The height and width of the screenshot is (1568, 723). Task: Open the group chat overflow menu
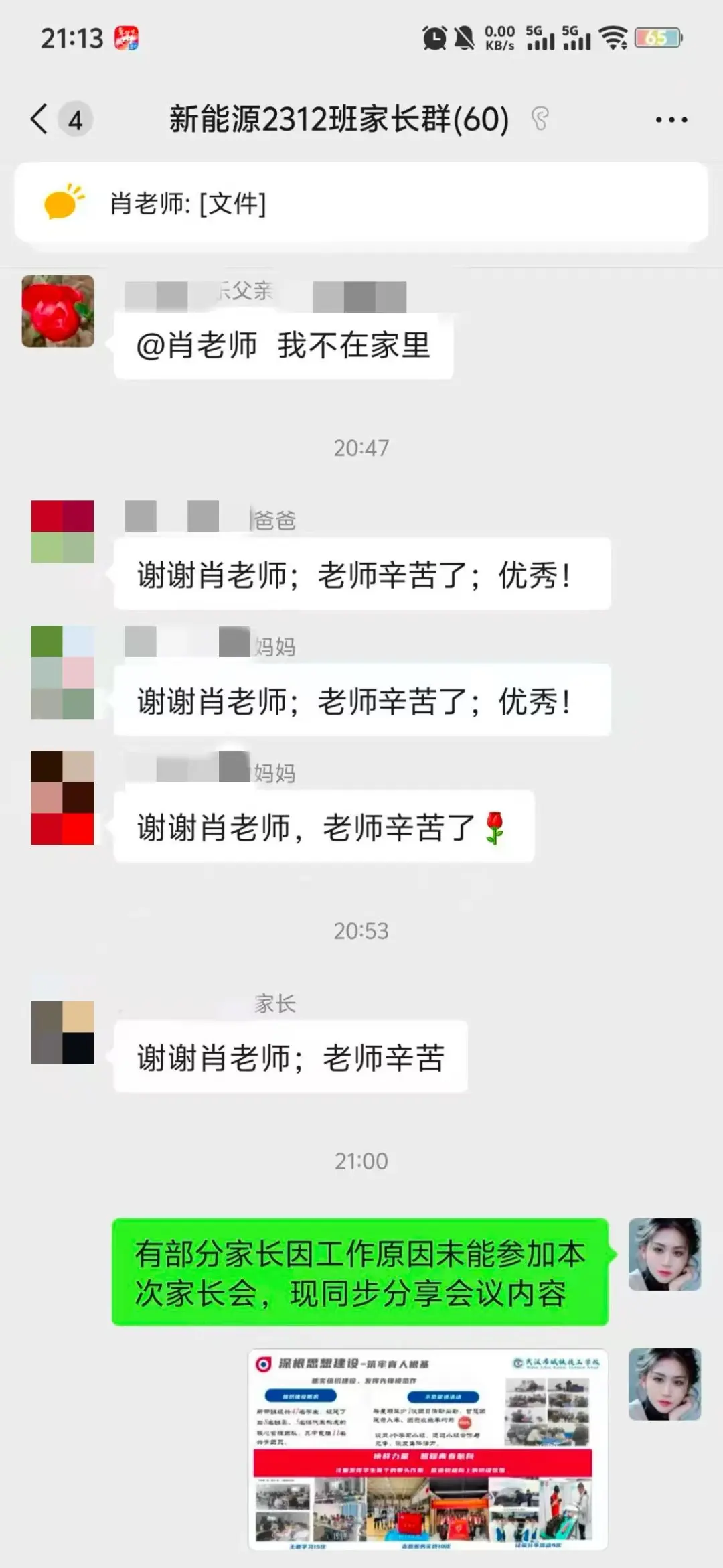pos(671,120)
